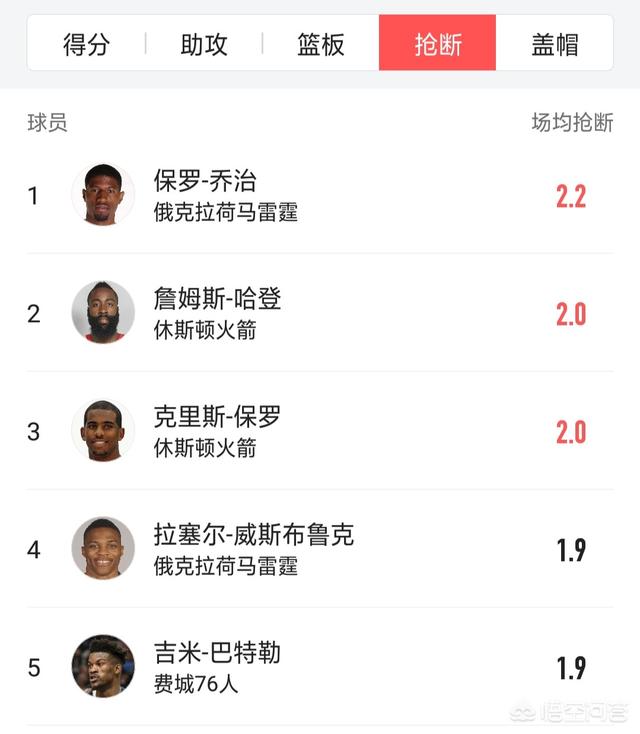Switch to the 助攻 tab
The height and width of the screenshot is (734, 640).
pos(204,44)
